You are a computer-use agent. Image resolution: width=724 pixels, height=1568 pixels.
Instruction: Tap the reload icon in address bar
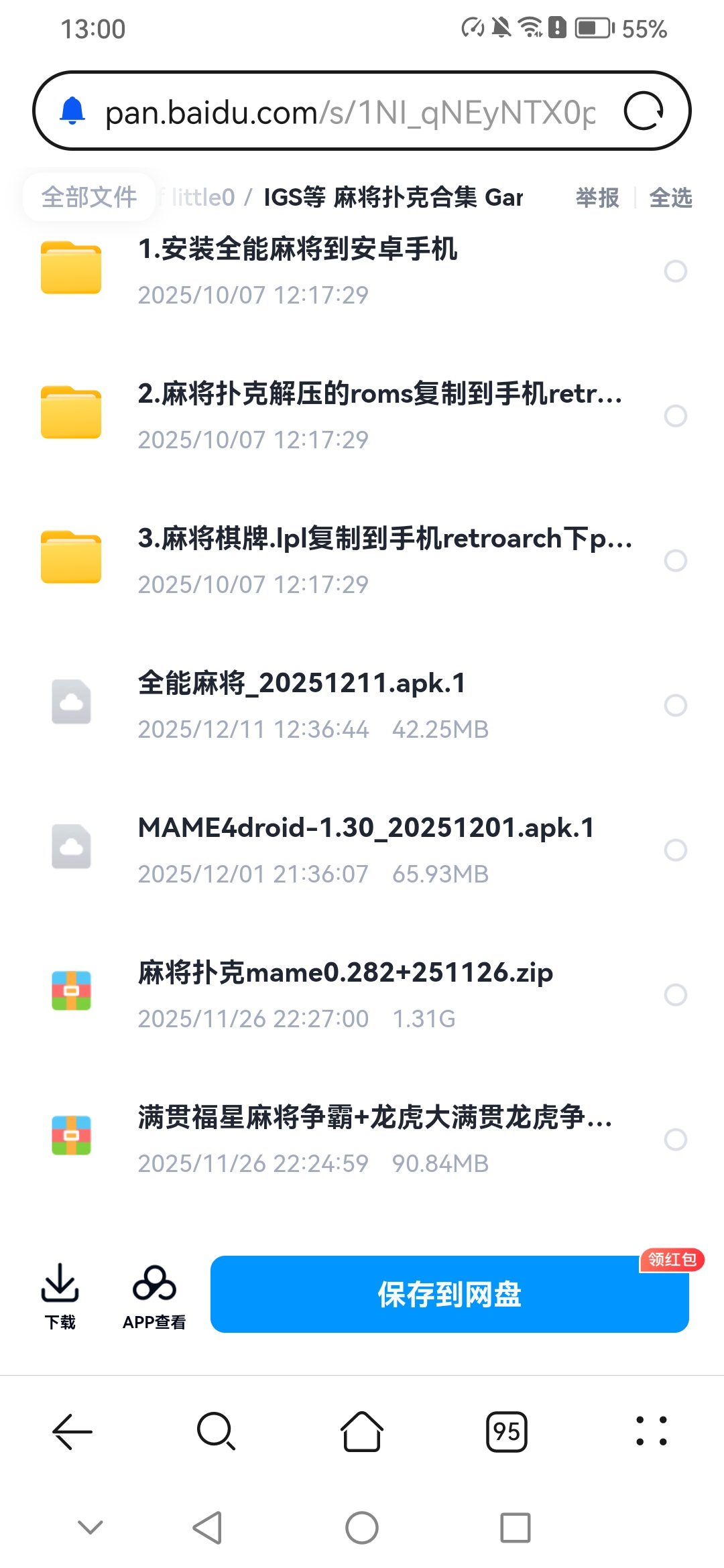[x=646, y=111]
